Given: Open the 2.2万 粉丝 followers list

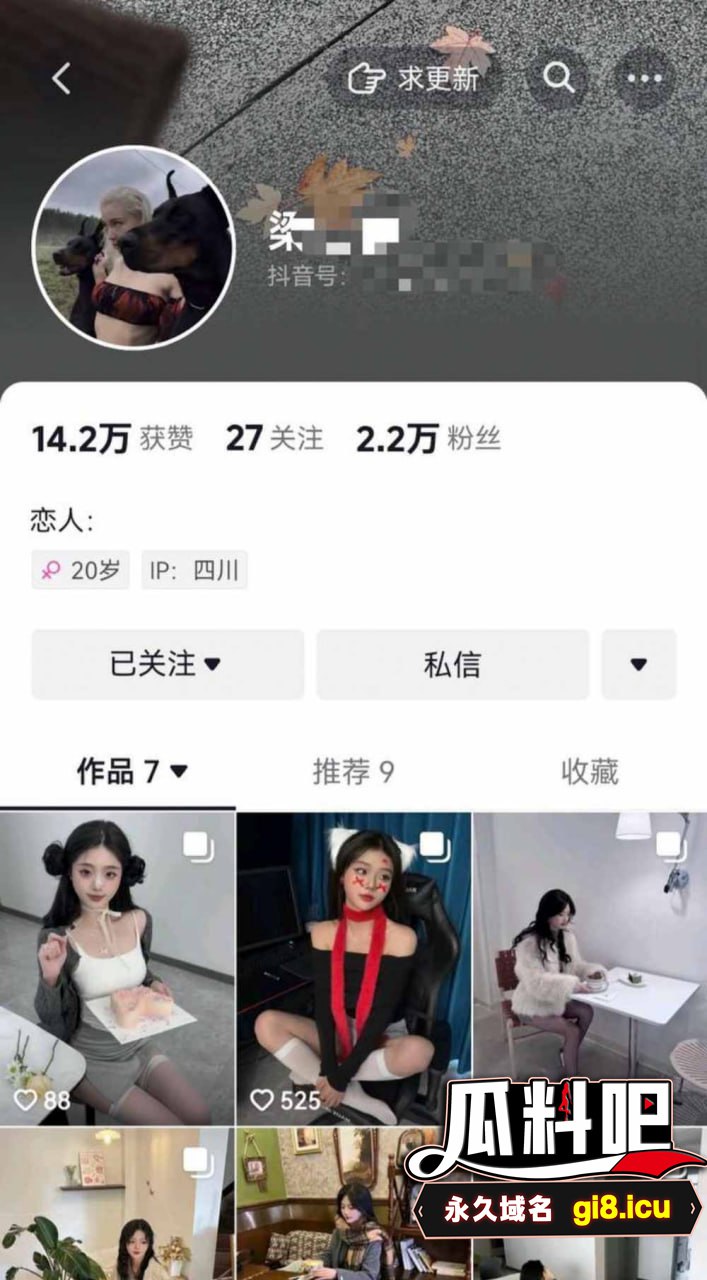Looking at the screenshot, I should pos(428,438).
